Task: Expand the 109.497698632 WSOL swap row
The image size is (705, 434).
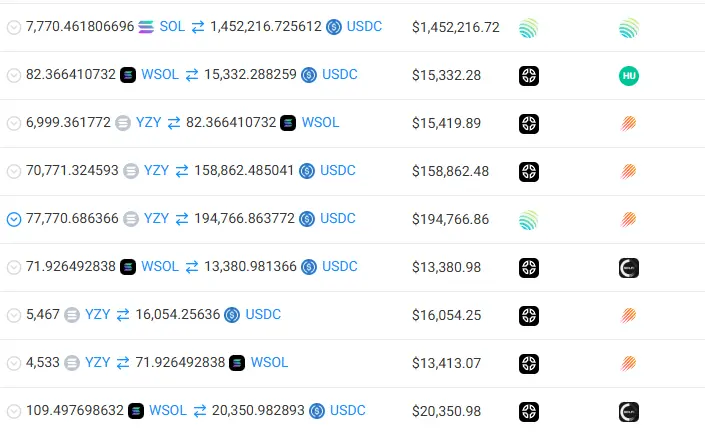Action: click(x=13, y=411)
